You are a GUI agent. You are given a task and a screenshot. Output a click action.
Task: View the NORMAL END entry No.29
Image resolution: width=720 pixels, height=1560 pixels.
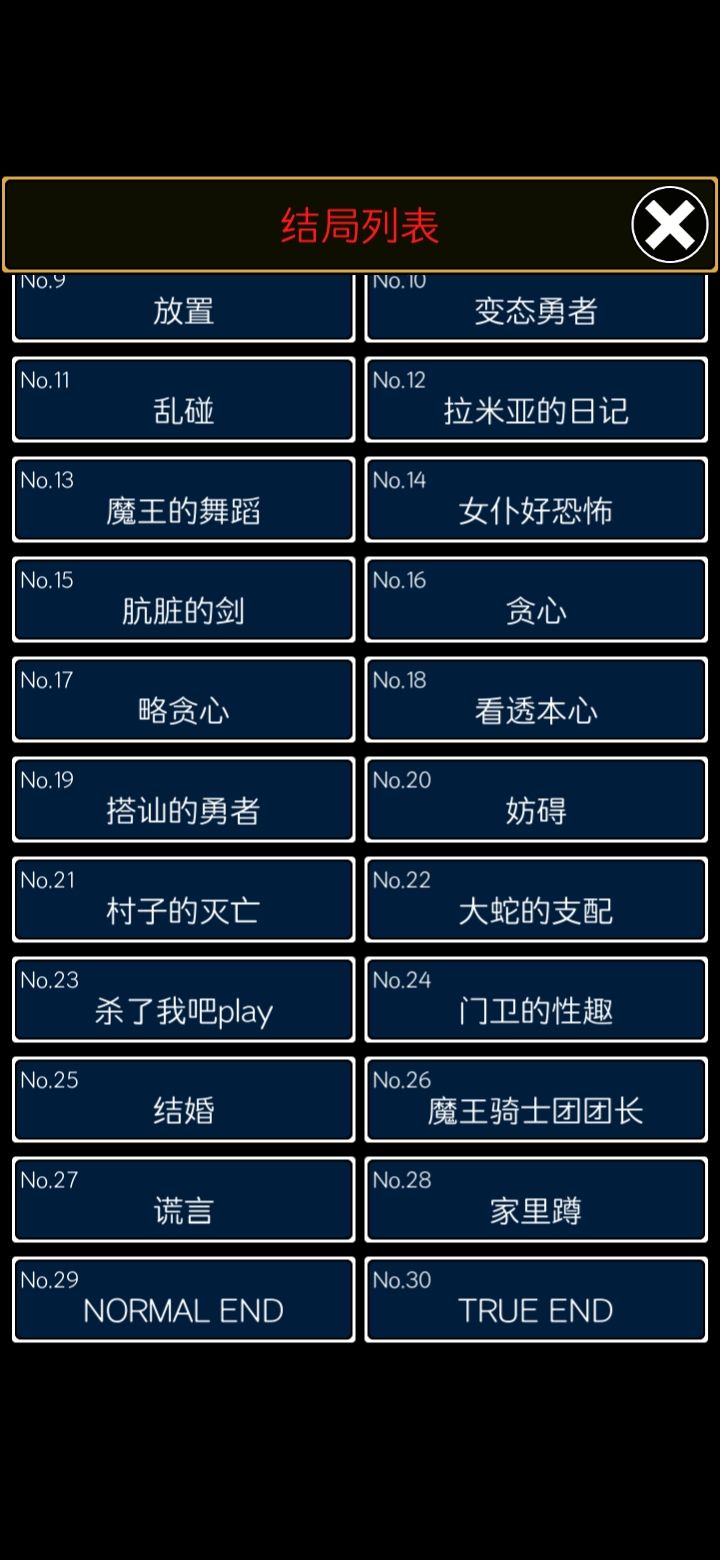tap(183, 1300)
